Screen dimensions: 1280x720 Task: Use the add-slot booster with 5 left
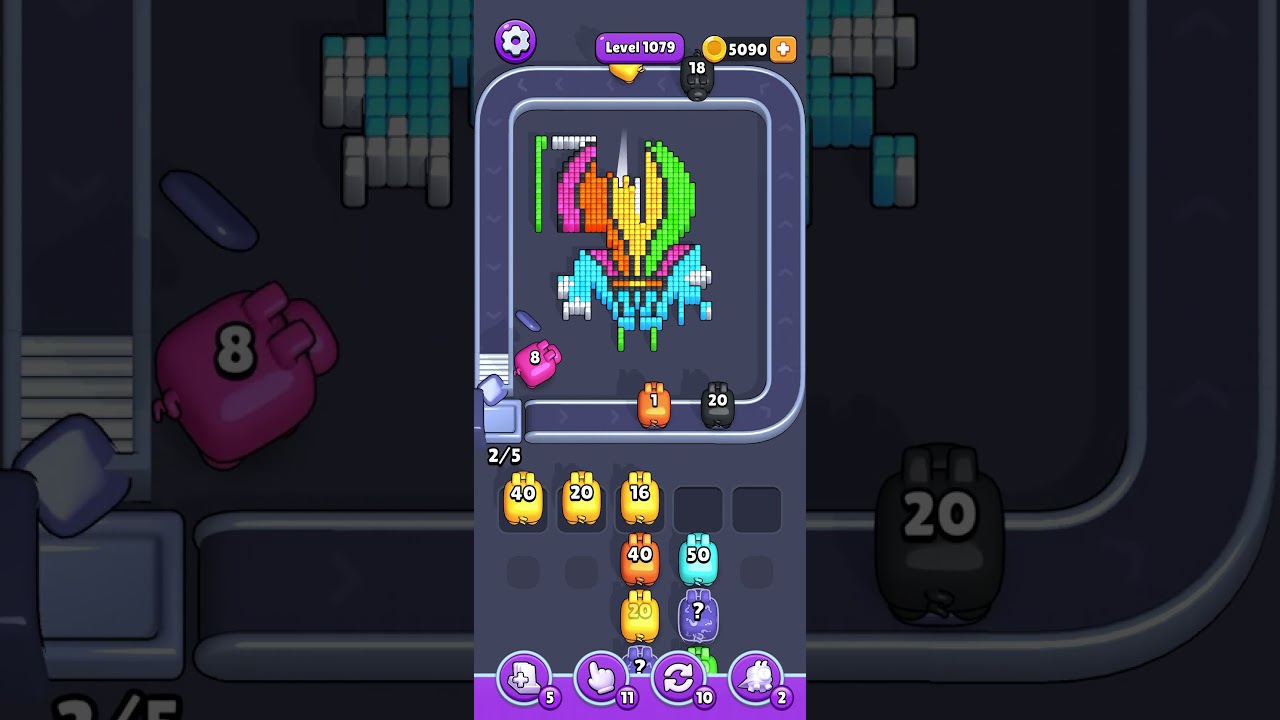tap(524, 680)
